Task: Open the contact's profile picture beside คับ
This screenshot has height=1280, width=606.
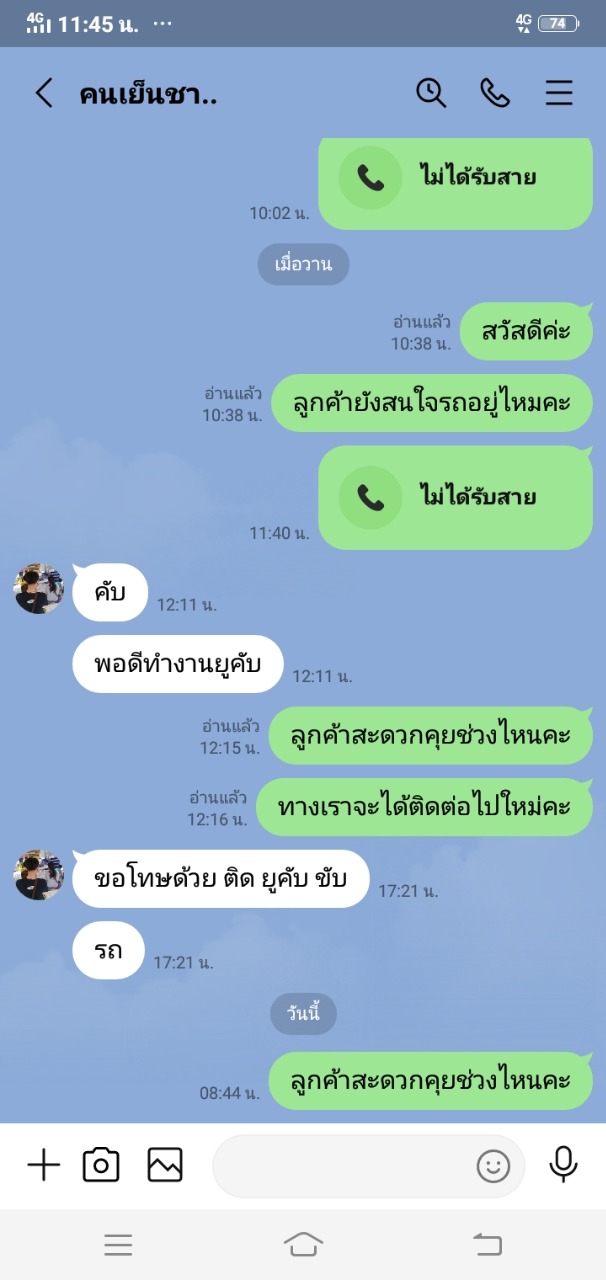Action: 38,588
